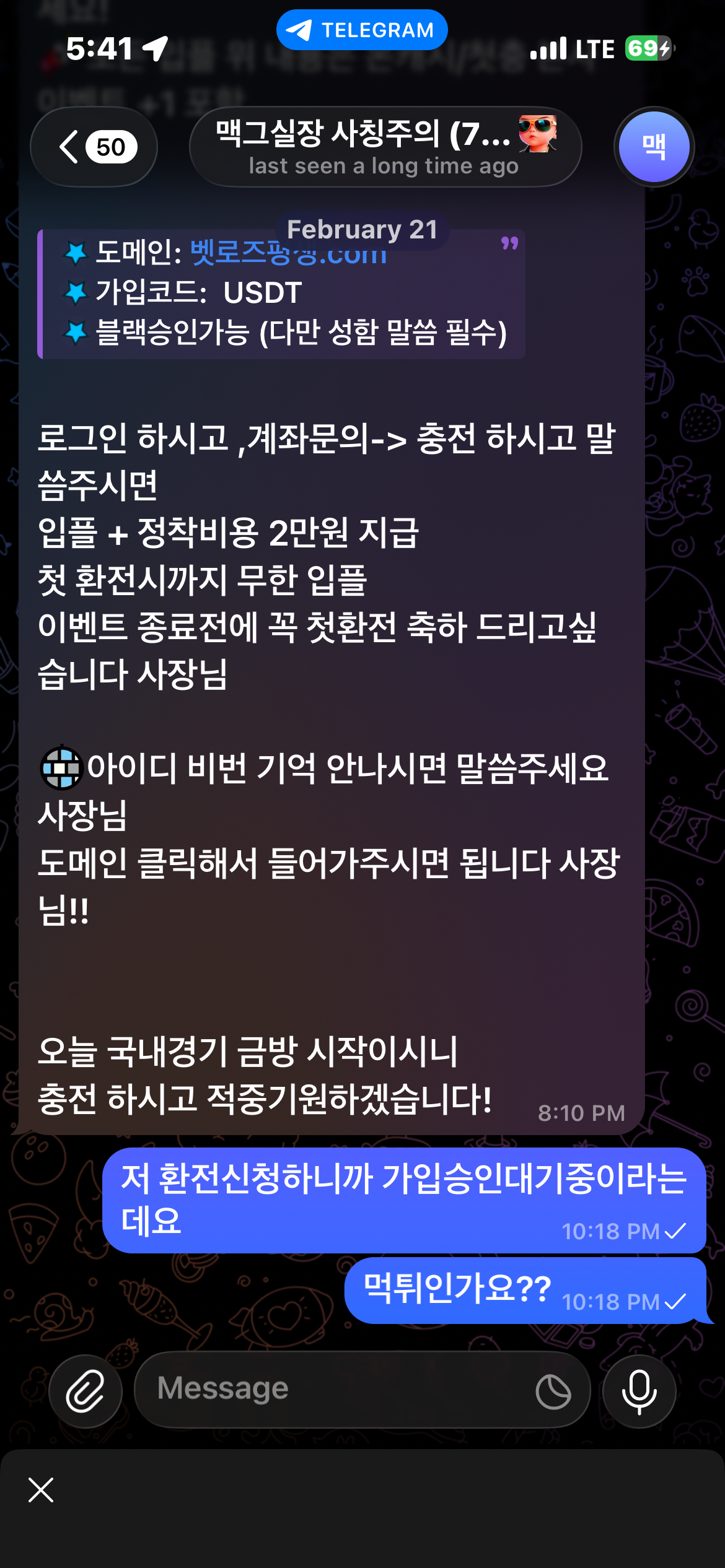Dismiss the bottom panel with X
The width and height of the screenshot is (725, 1568).
click(x=41, y=1490)
